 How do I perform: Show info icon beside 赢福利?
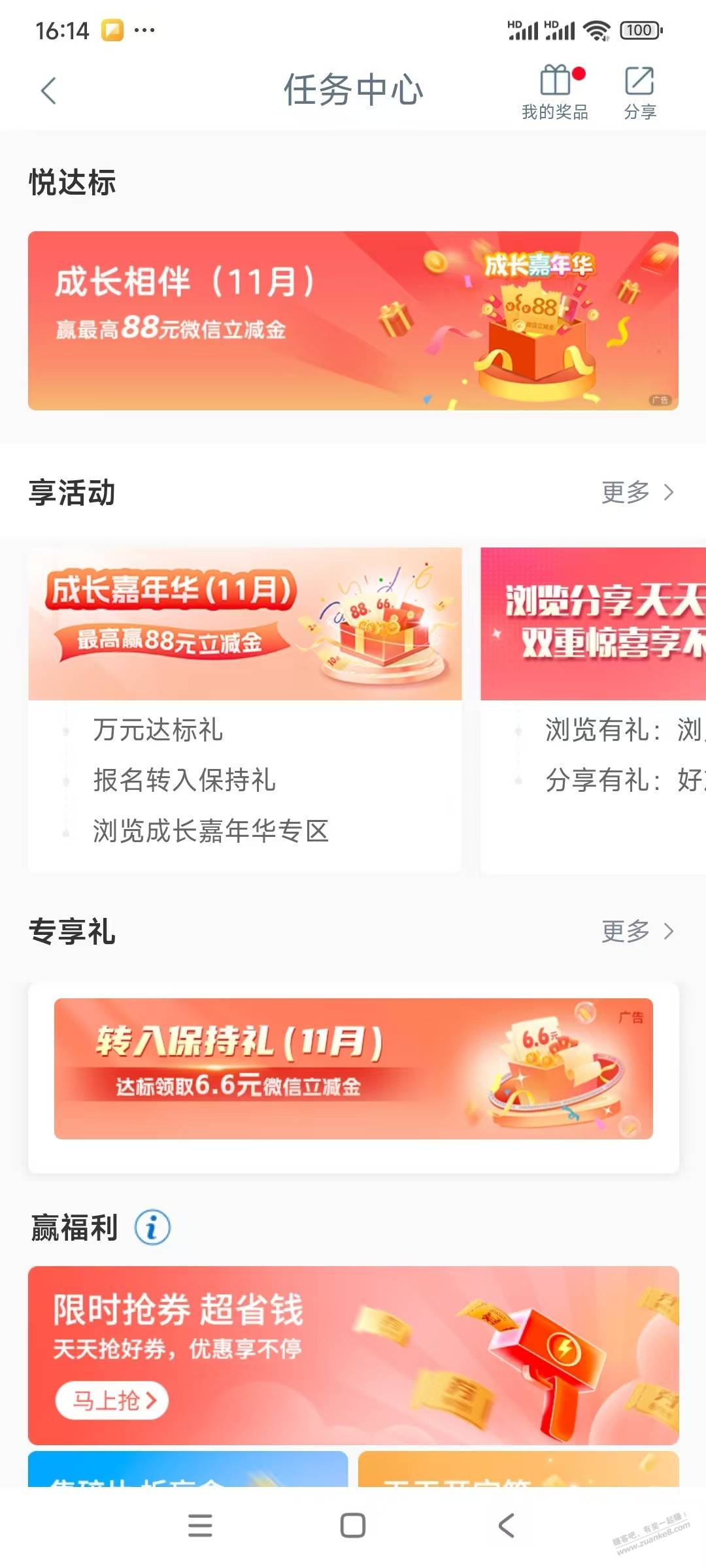(x=152, y=1227)
